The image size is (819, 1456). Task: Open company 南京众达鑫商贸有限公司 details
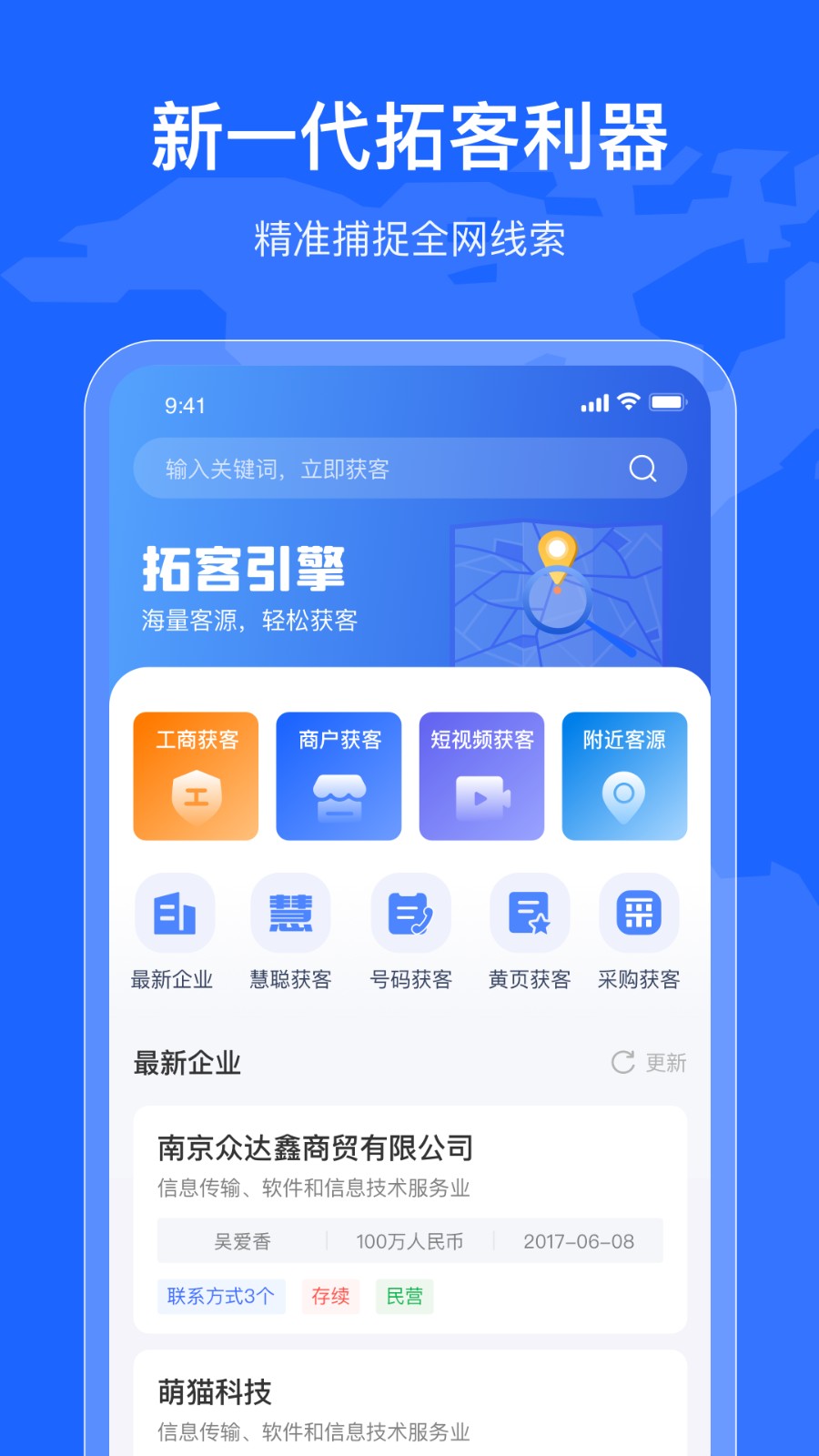[316, 1148]
